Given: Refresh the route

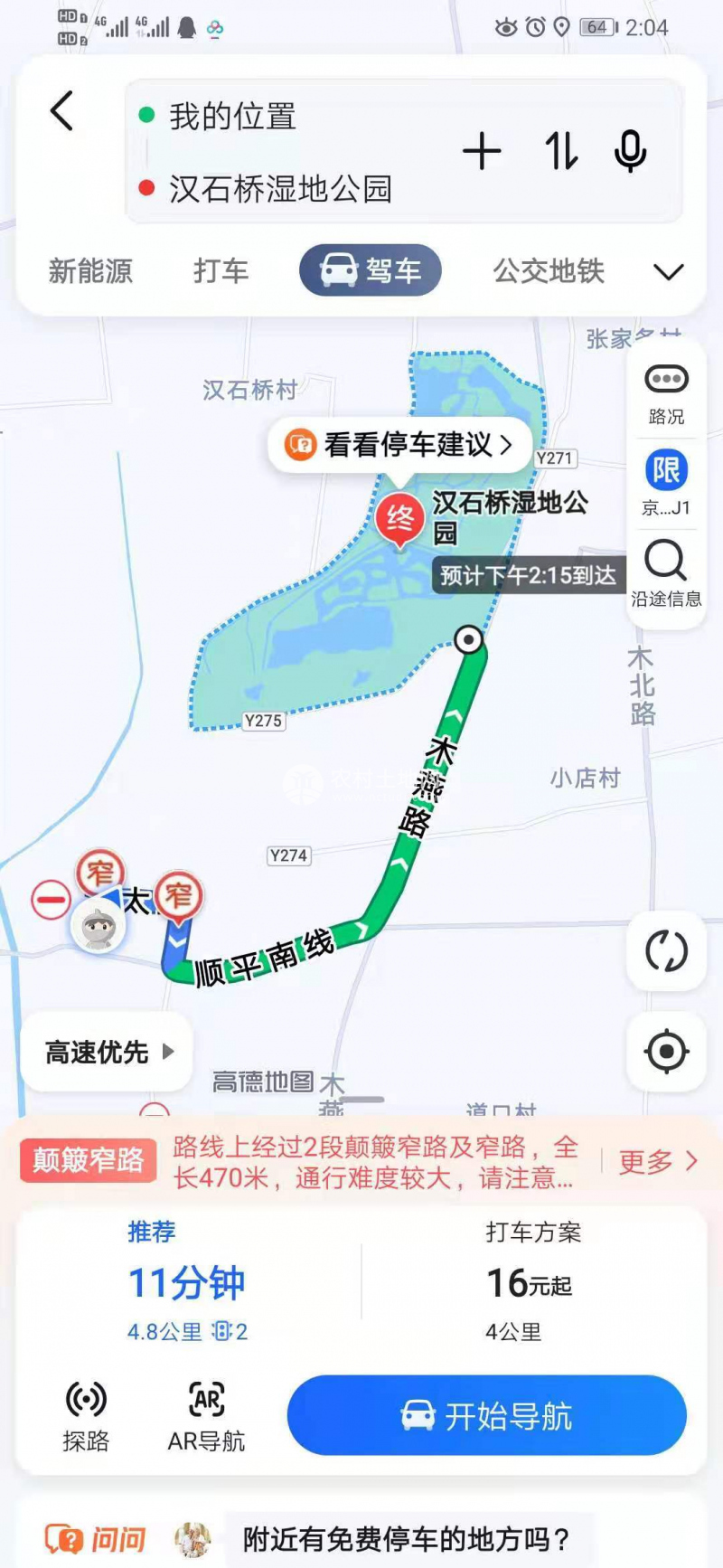Looking at the screenshot, I should pyautogui.click(x=666, y=951).
